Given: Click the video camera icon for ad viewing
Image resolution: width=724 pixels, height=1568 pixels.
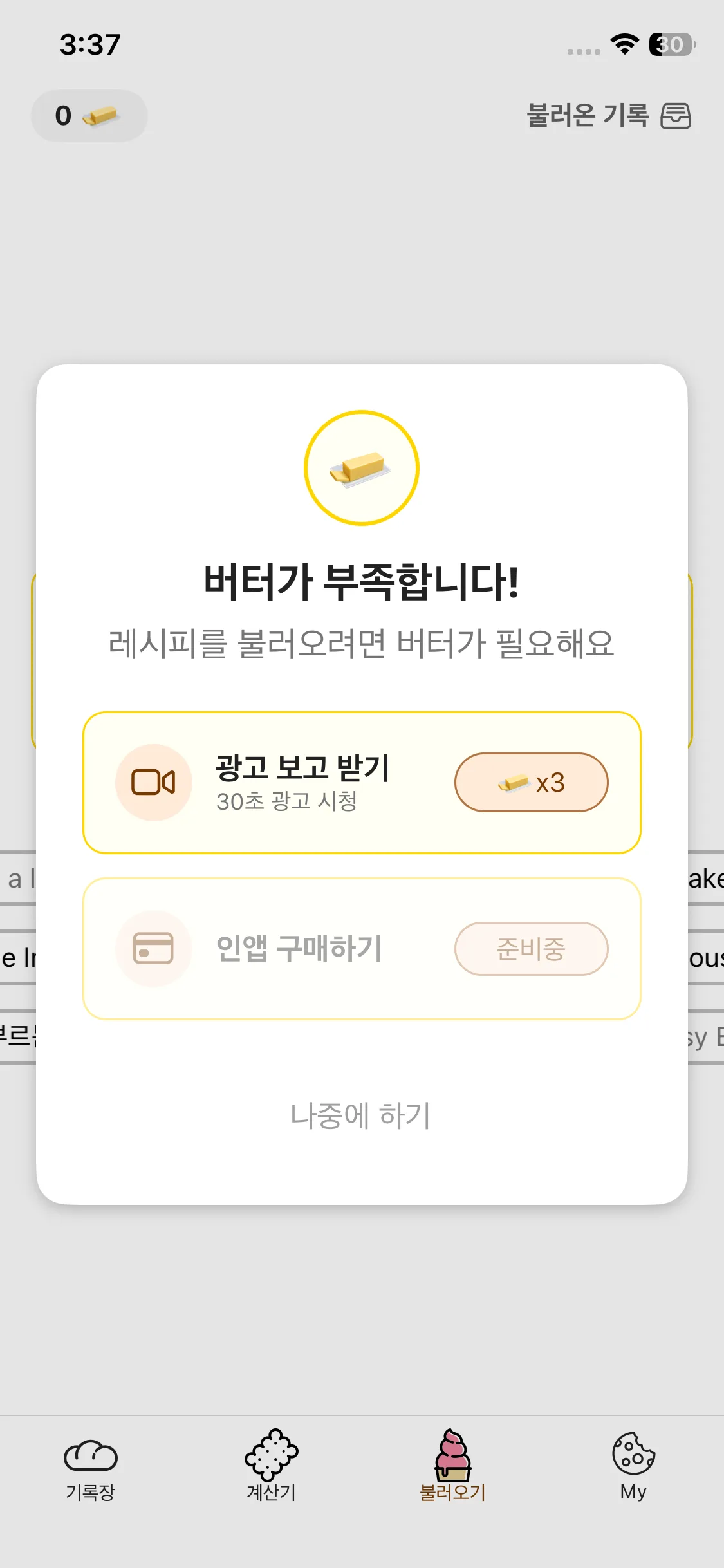Looking at the screenshot, I should 153,782.
